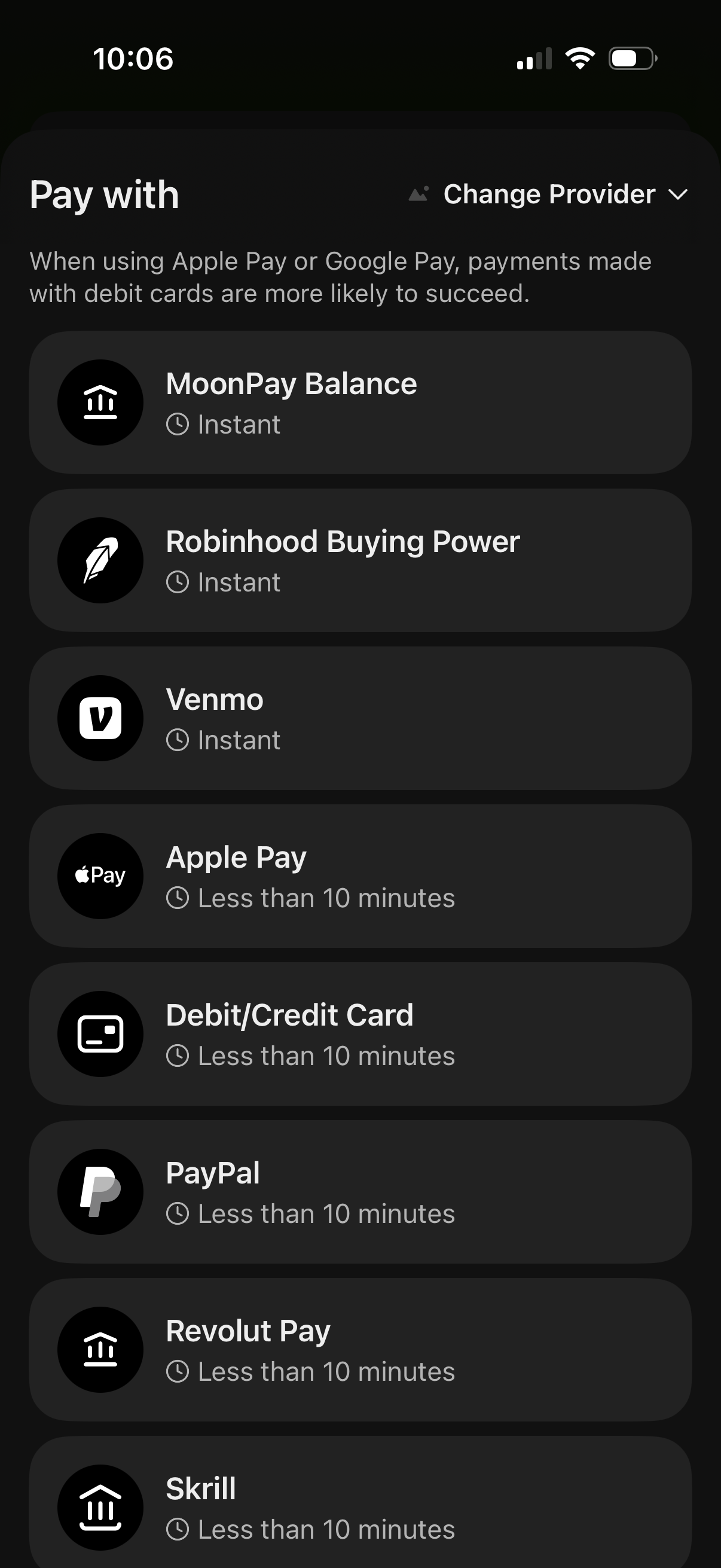
Task: Tap the Robinhood feather logo
Action: 100,559
